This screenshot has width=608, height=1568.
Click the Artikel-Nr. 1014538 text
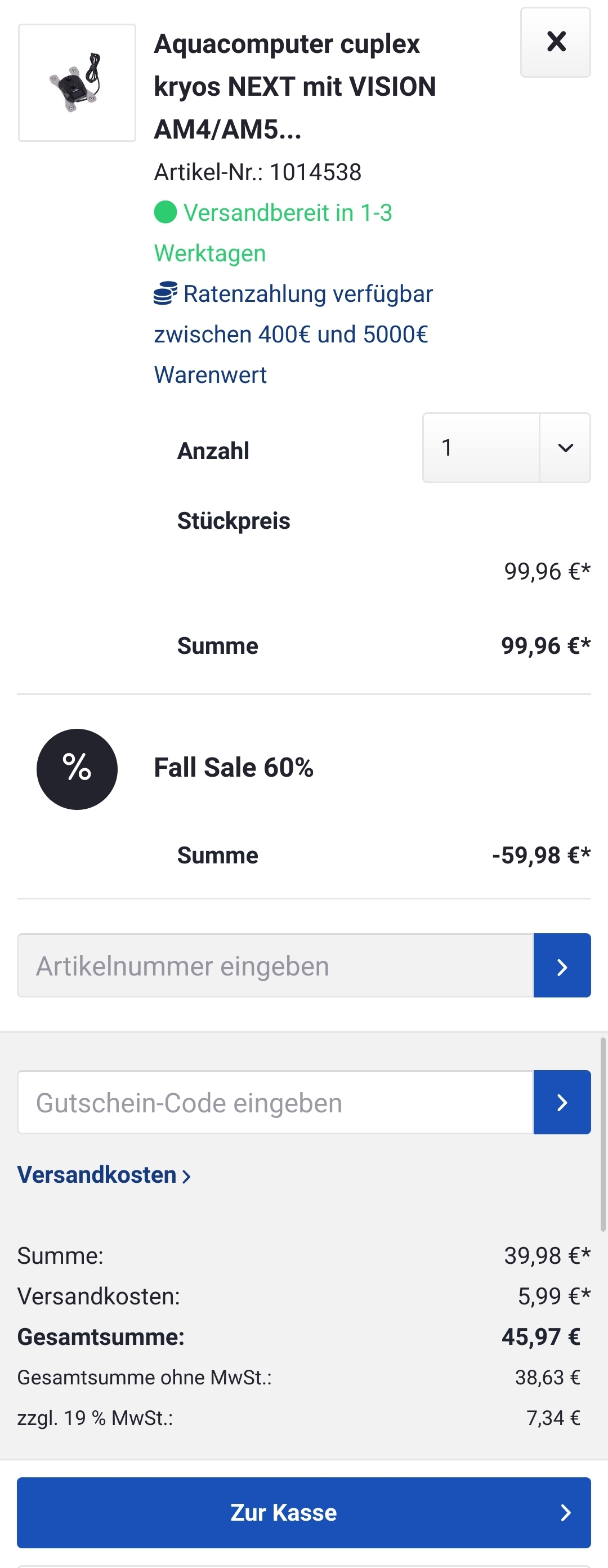pos(258,172)
